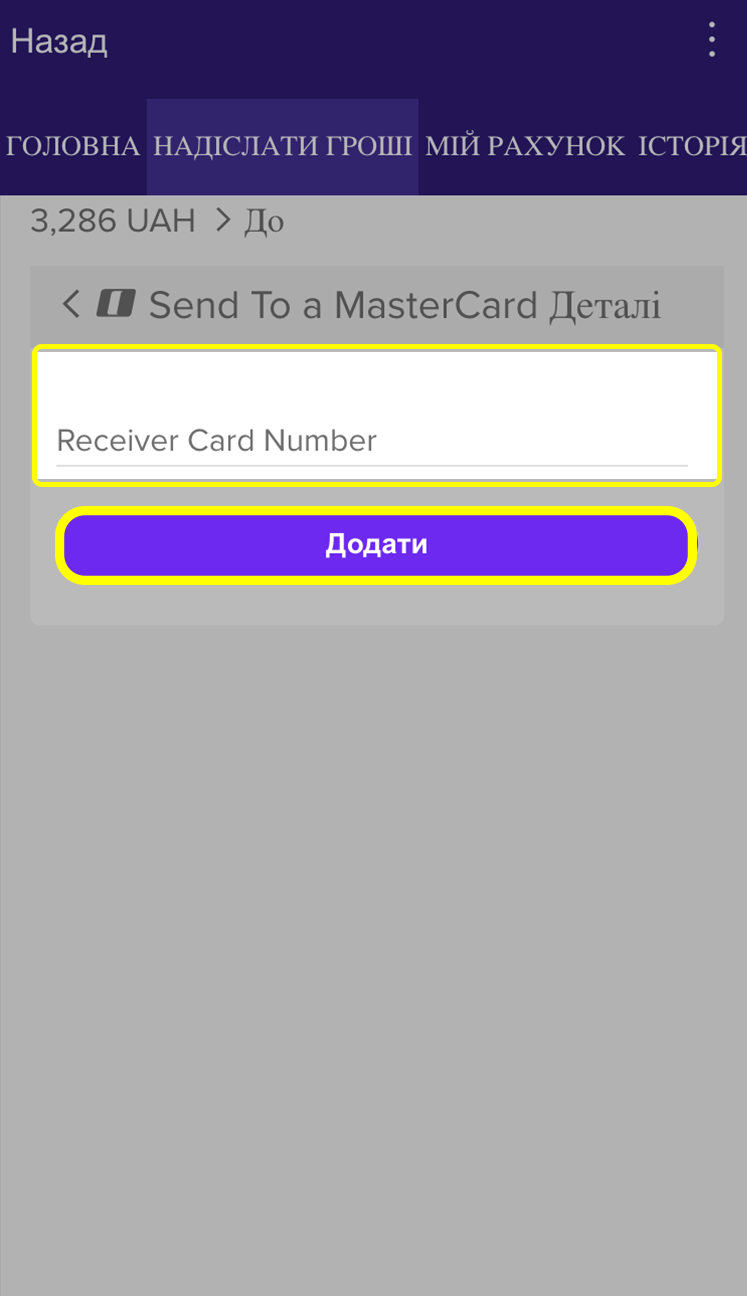Select the НАДІСЛАТИ ГРОШІ tab

282,147
